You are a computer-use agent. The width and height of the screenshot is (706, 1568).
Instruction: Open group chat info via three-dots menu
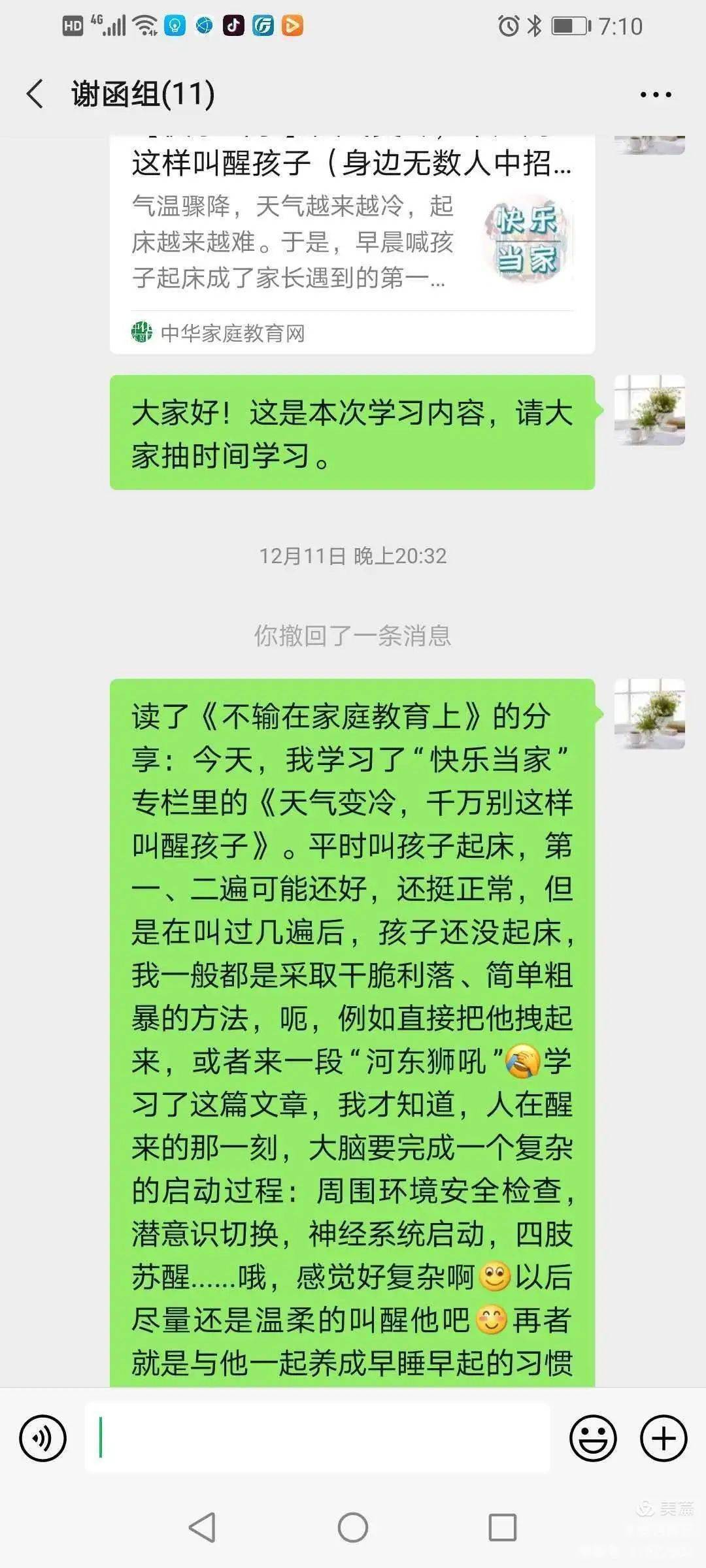click(655, 95)
